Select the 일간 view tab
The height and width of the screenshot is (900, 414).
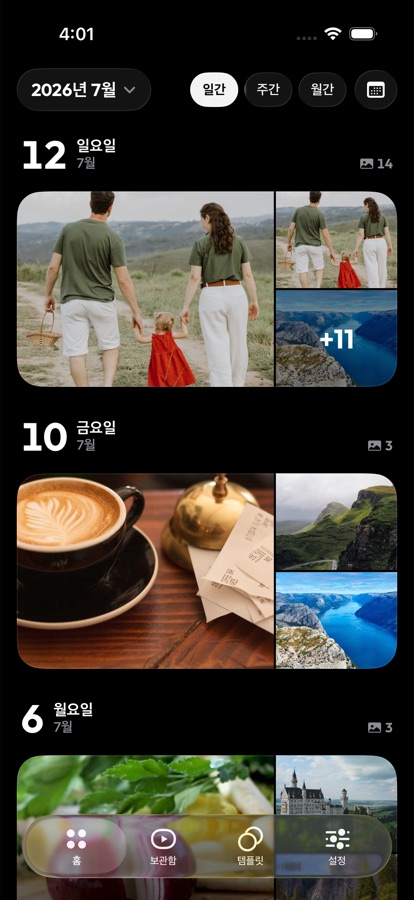pyautogui.click(x=214, y=90)
